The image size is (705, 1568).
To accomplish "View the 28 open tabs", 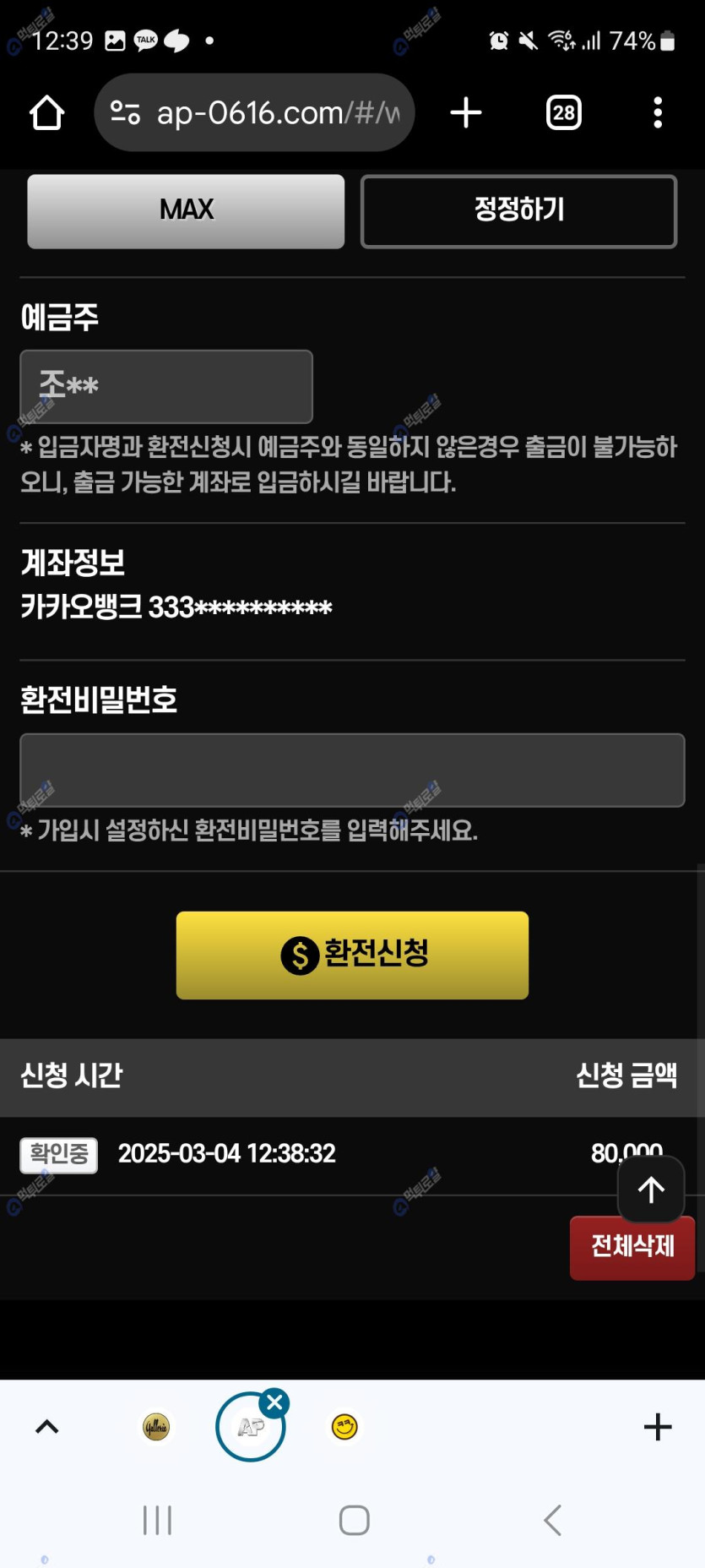I will click(564, 112).
